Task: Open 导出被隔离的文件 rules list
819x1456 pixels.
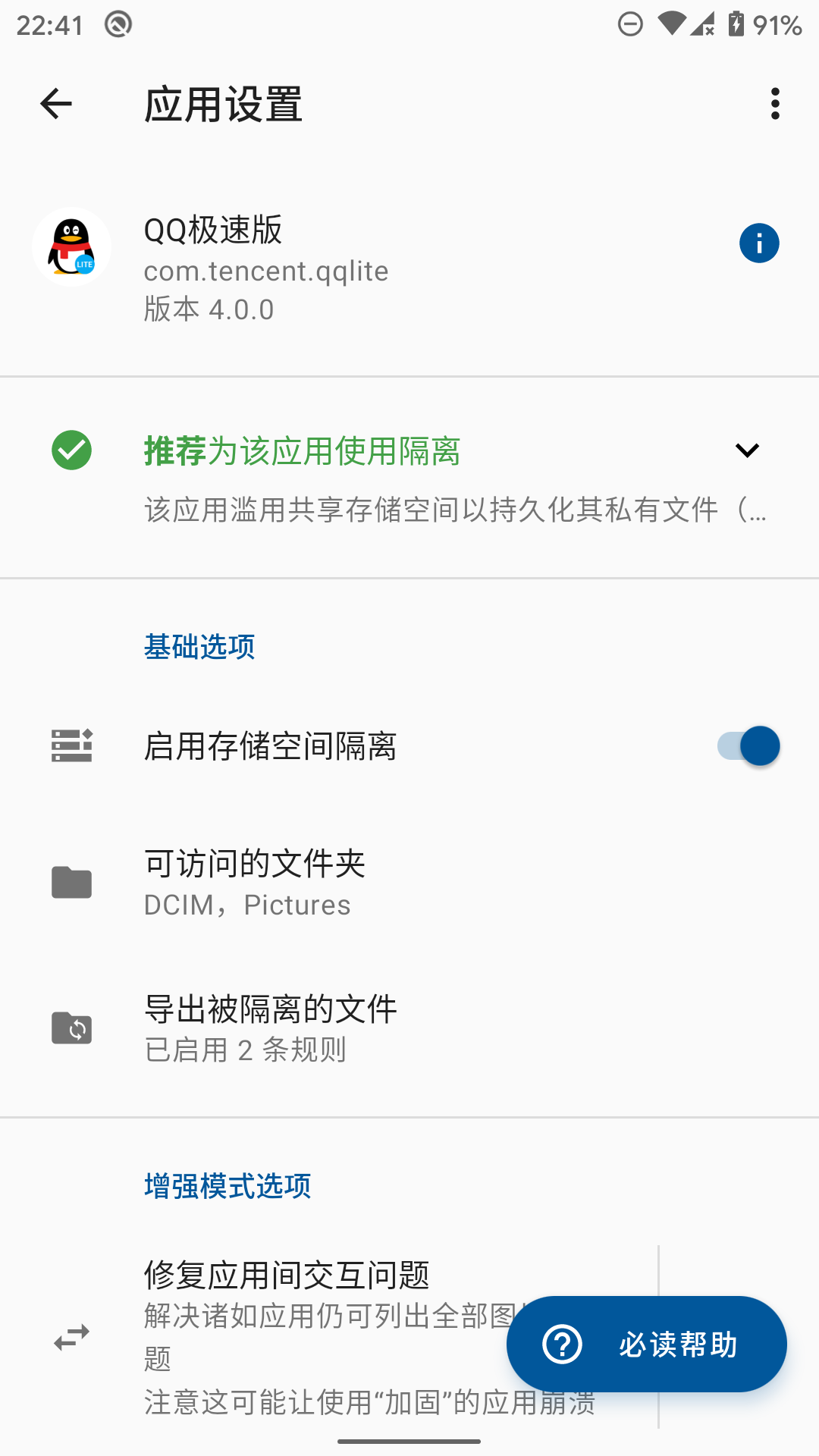Action: tap(303, 1028)
